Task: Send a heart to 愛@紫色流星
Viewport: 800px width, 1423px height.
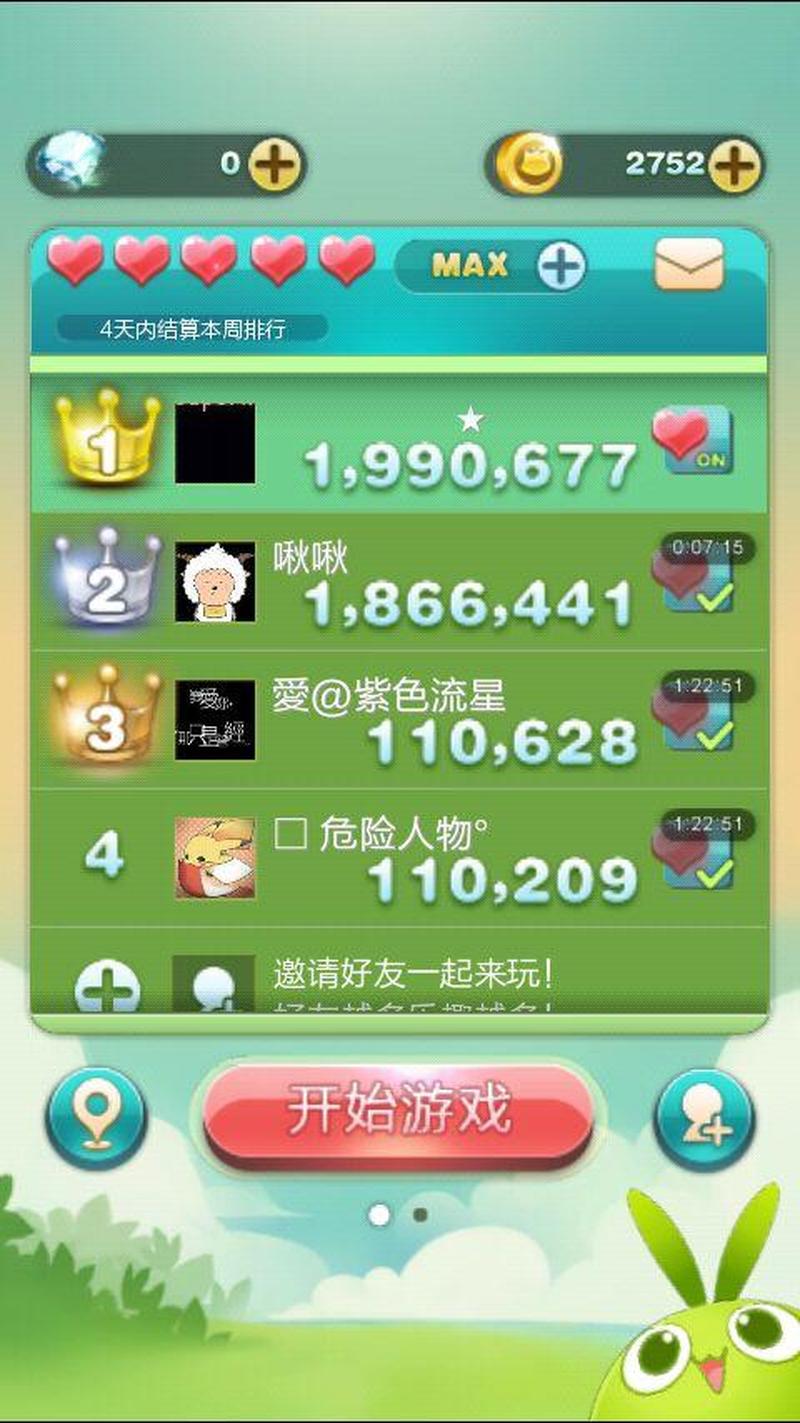Action: 697,719
